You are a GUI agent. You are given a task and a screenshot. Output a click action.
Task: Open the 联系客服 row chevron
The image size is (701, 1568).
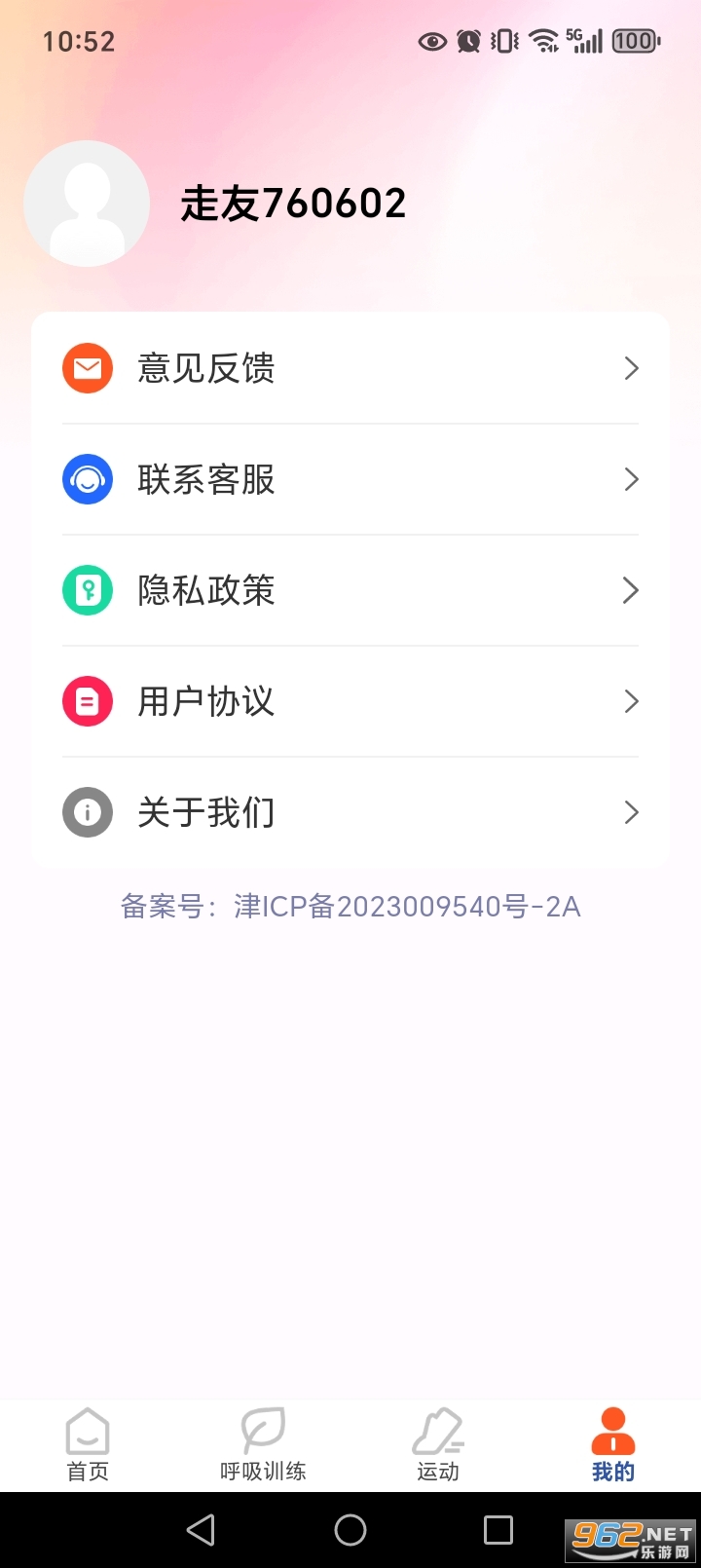[x=632, y=479]
